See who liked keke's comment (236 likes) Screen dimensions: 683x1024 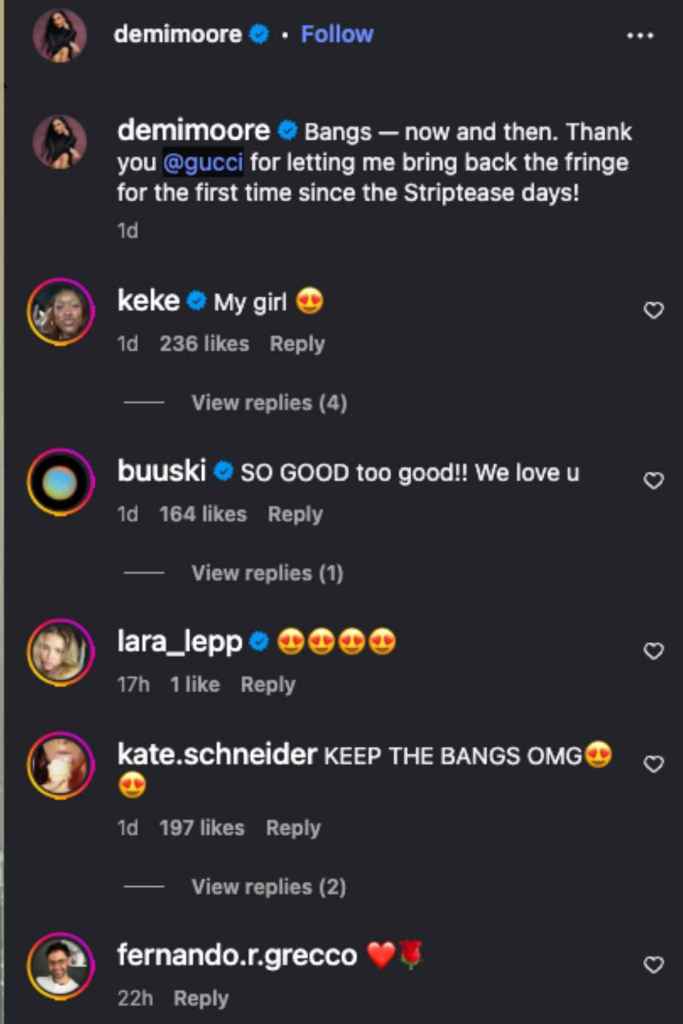point(204,344)
